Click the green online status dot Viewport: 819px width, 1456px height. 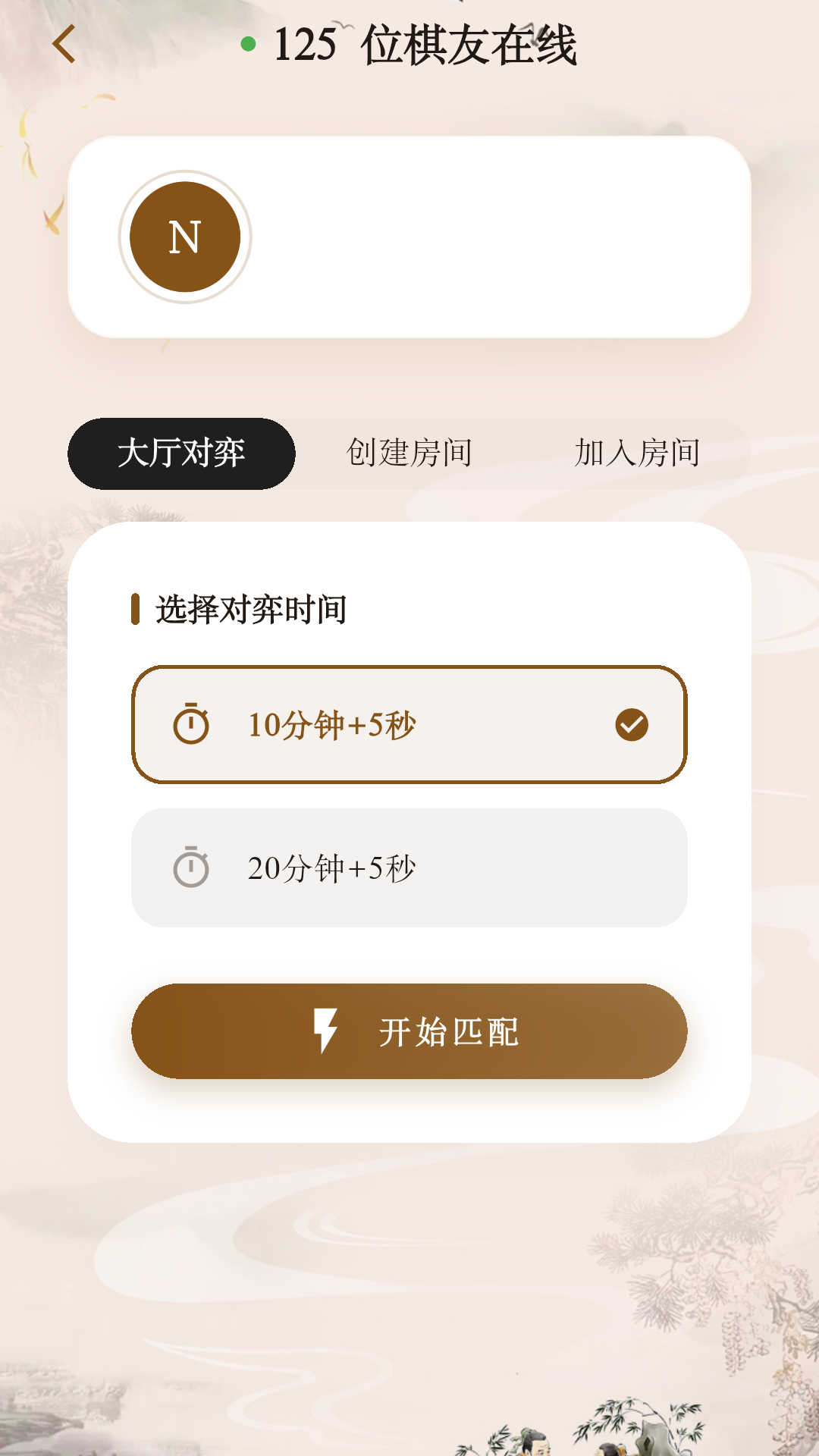point(247,44)
